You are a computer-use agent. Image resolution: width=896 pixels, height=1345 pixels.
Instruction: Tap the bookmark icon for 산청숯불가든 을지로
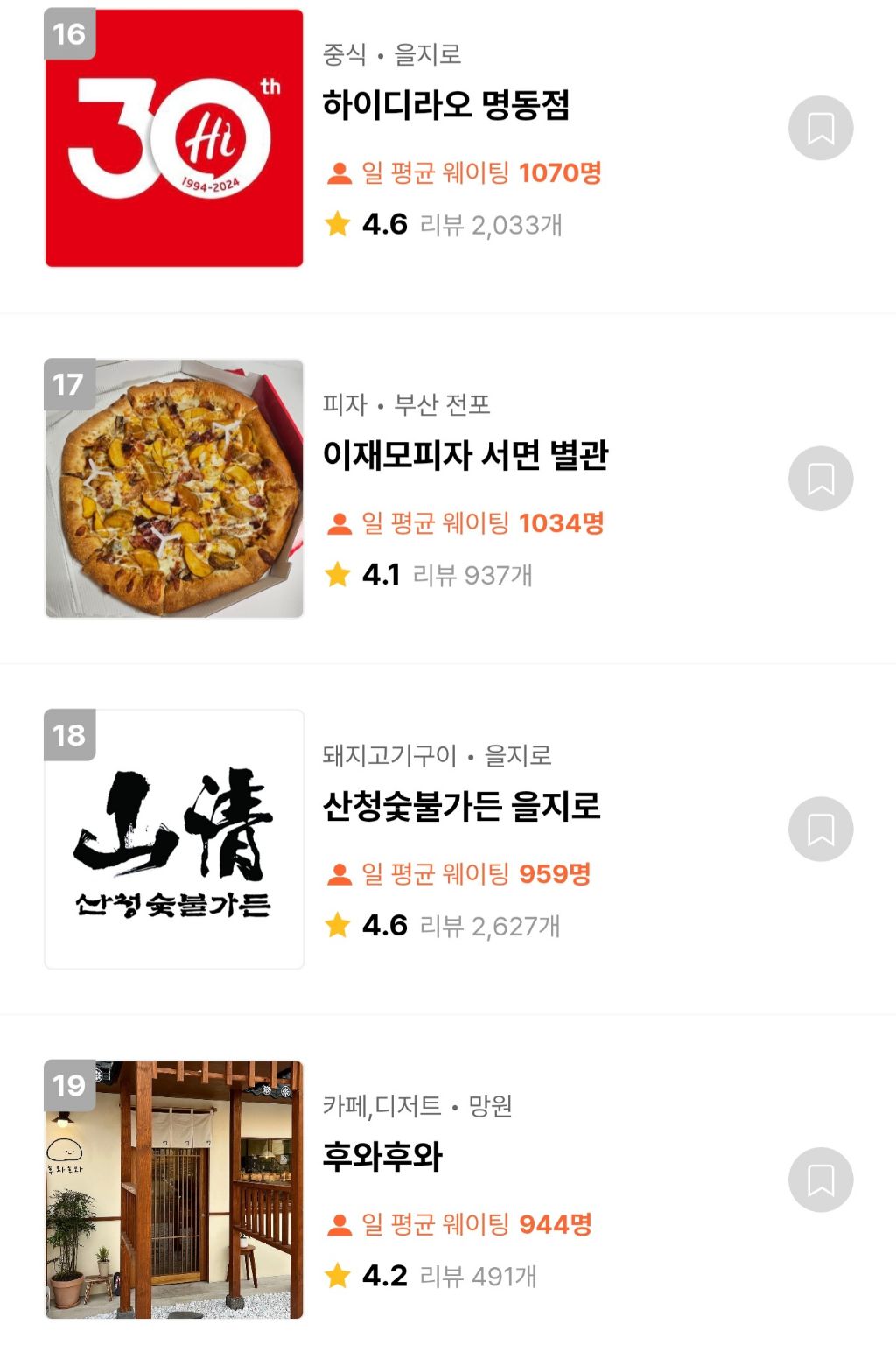click(820, 829)
